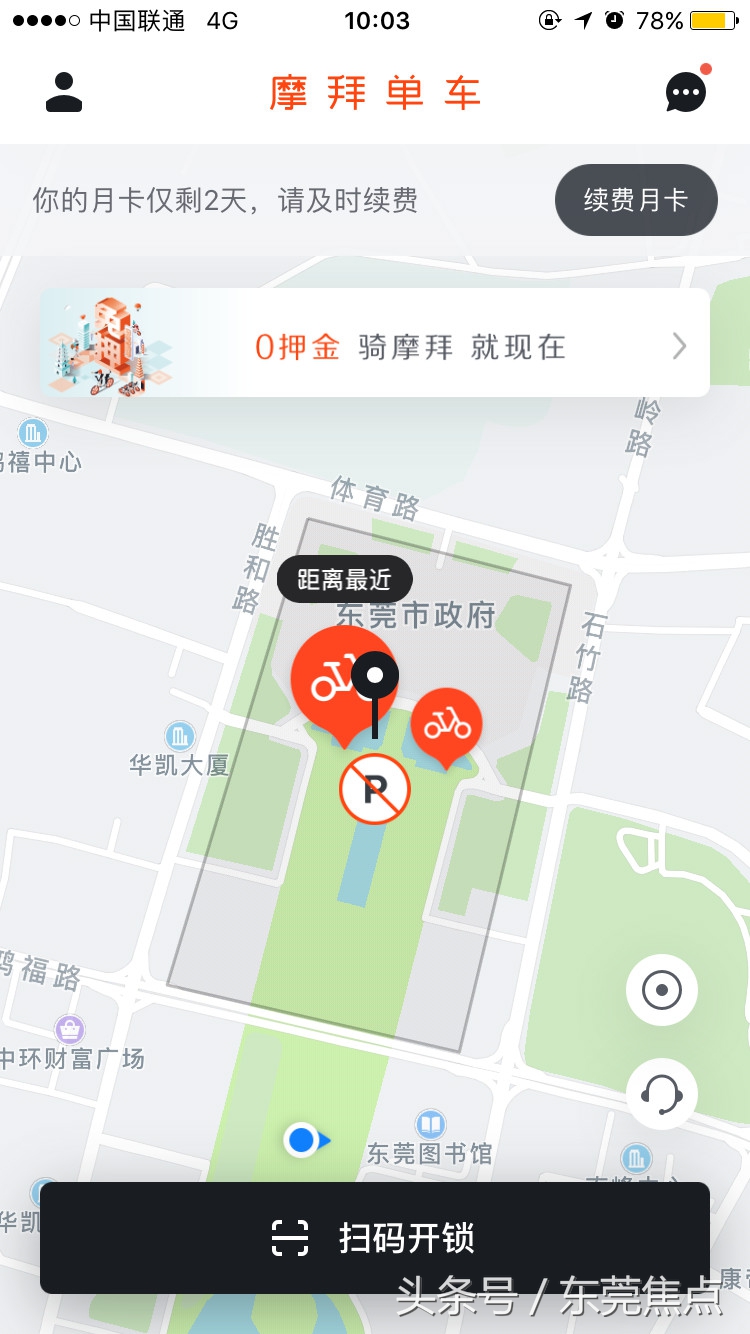Open the personal profile icon

coord(63,91)
